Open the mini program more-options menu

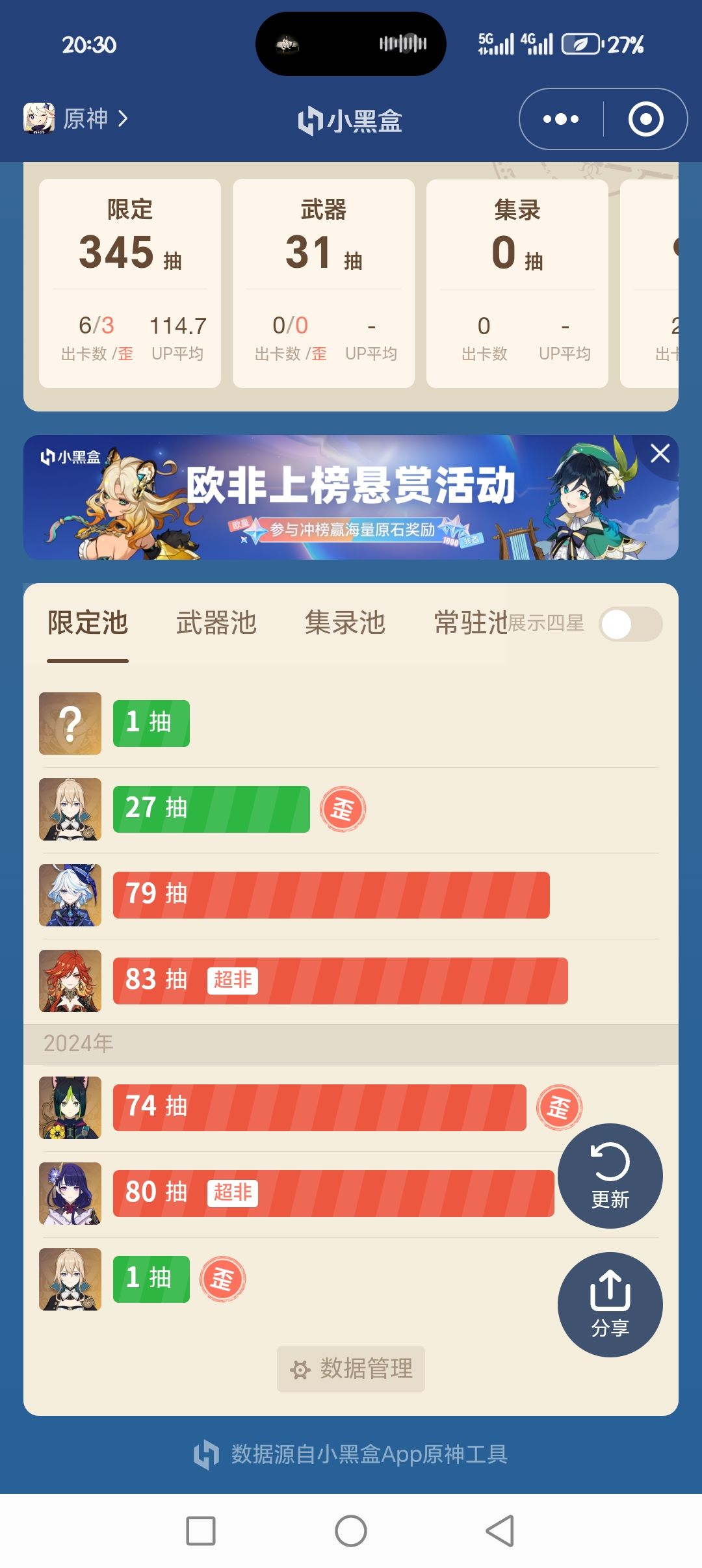coord(561,119)
